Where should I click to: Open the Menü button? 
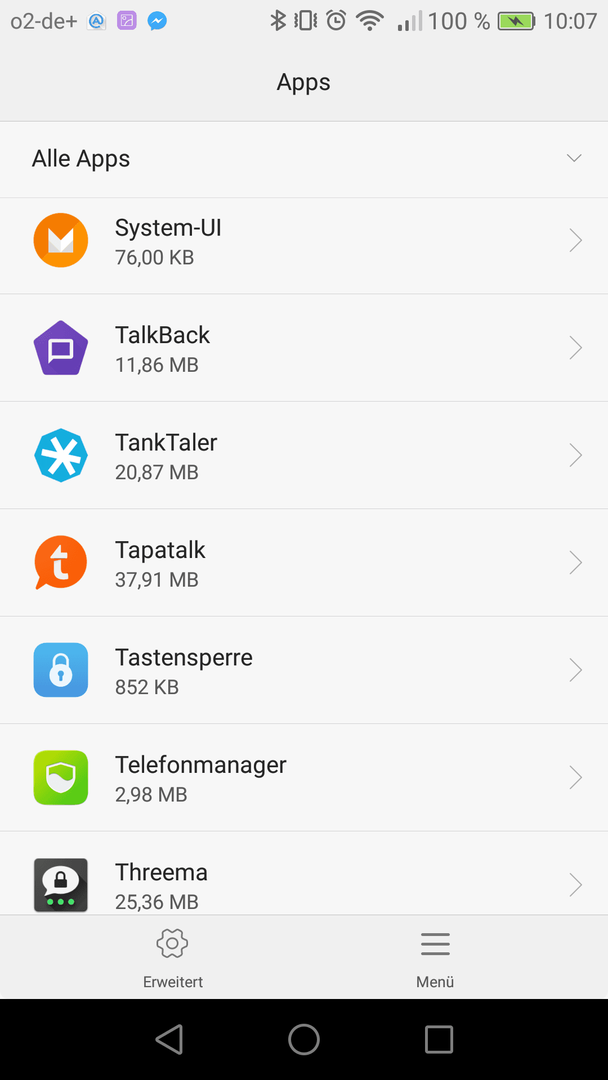435,957
